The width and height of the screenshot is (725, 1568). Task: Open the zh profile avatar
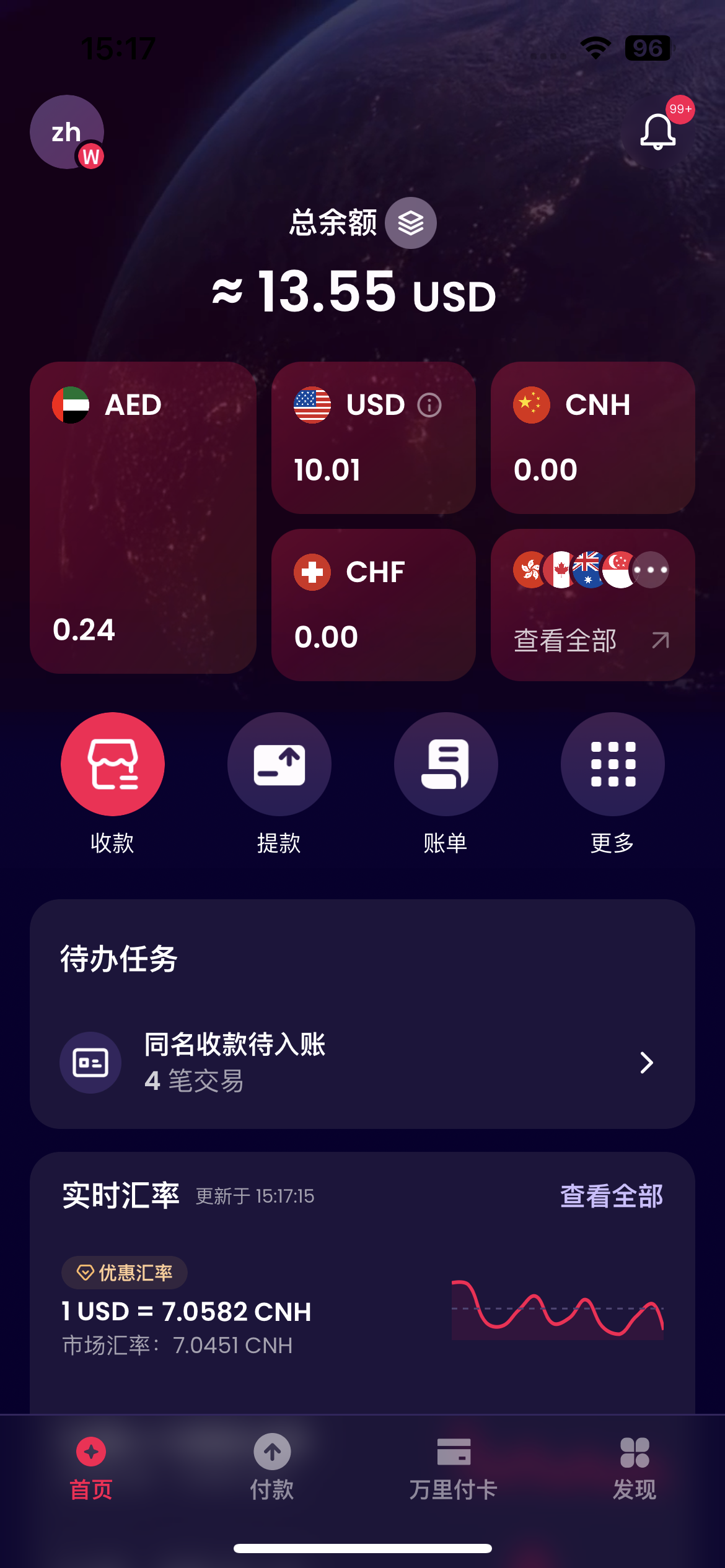tap(67, 132)
